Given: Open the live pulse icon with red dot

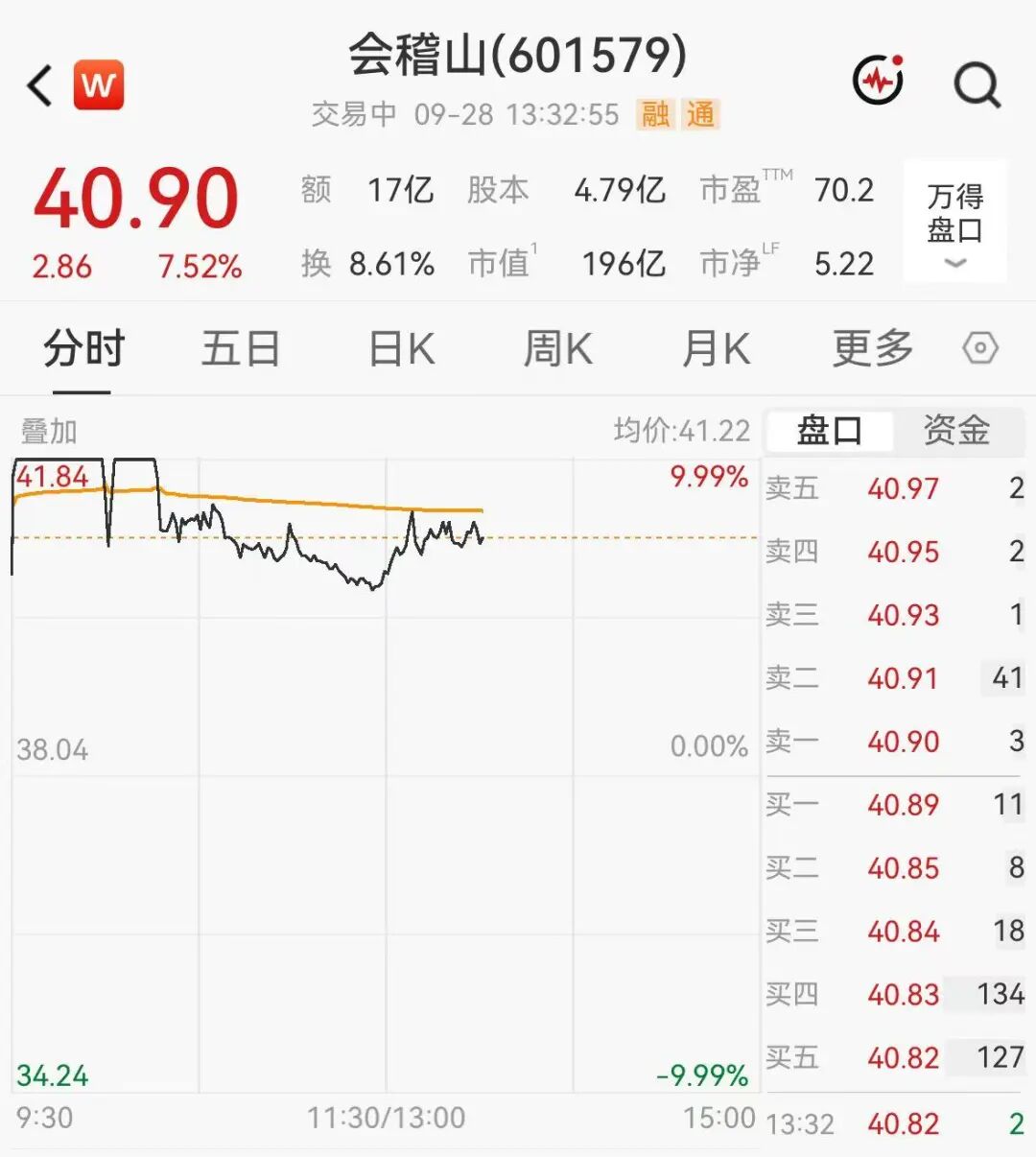Looking at the screenshot, I should (880, 80).
